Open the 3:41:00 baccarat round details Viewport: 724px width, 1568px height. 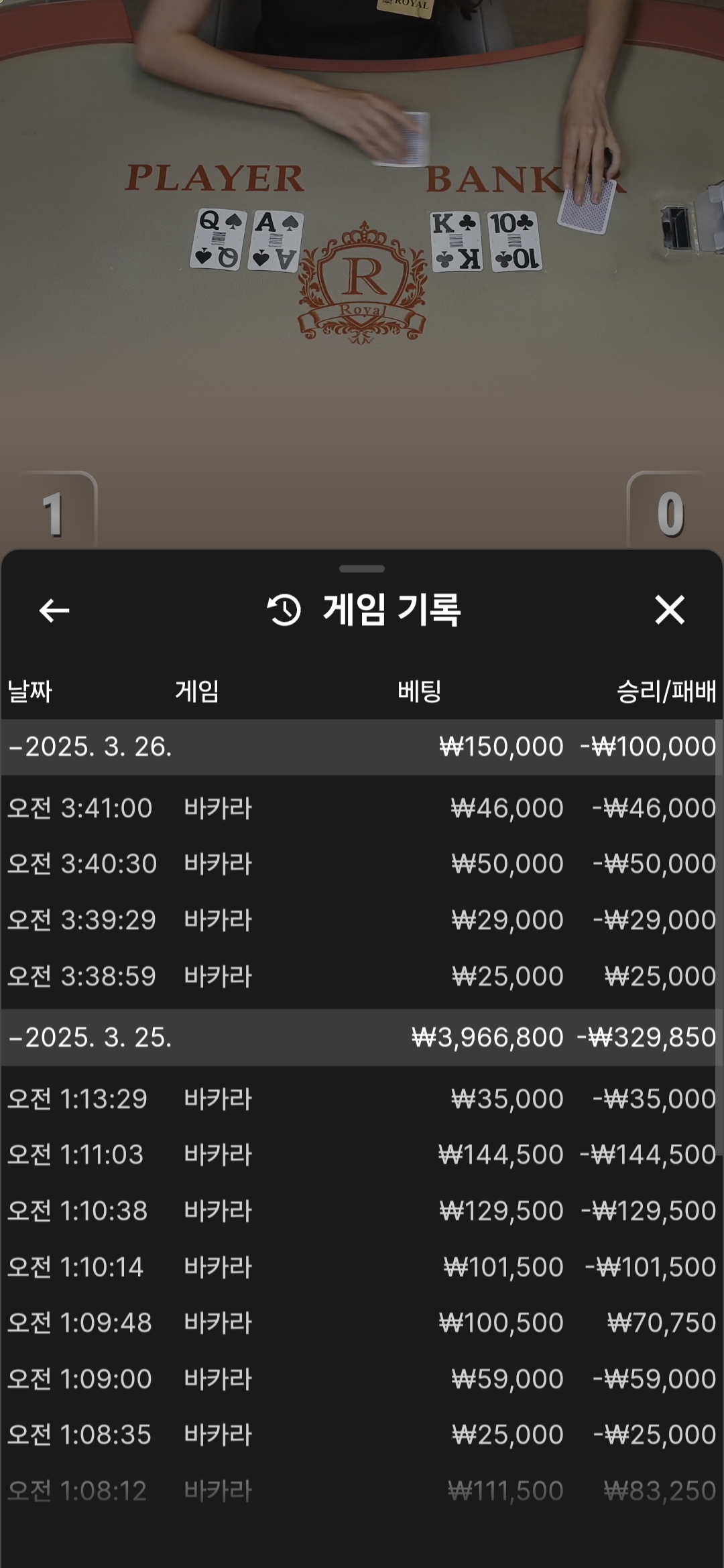coord(362,808)
